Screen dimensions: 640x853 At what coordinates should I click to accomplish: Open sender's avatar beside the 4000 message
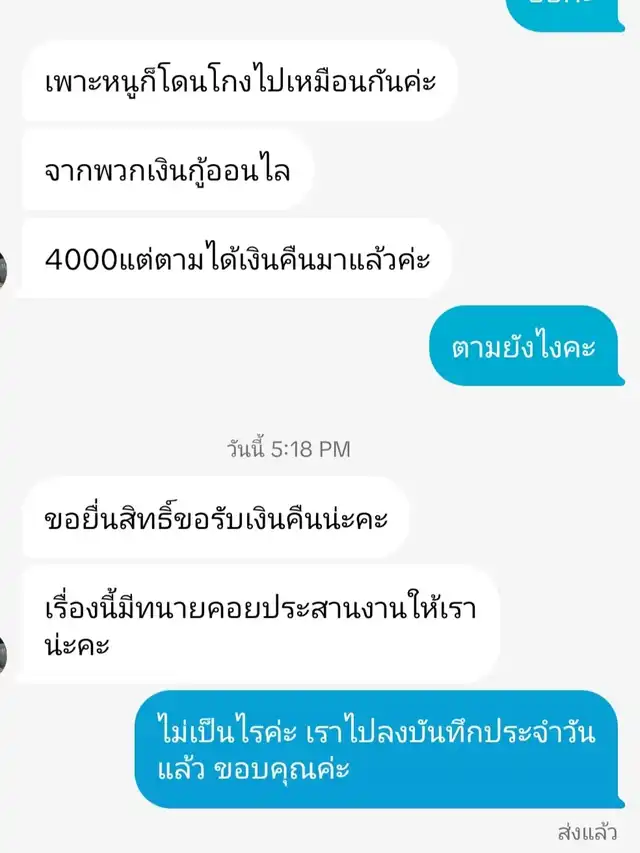[4, 270]
